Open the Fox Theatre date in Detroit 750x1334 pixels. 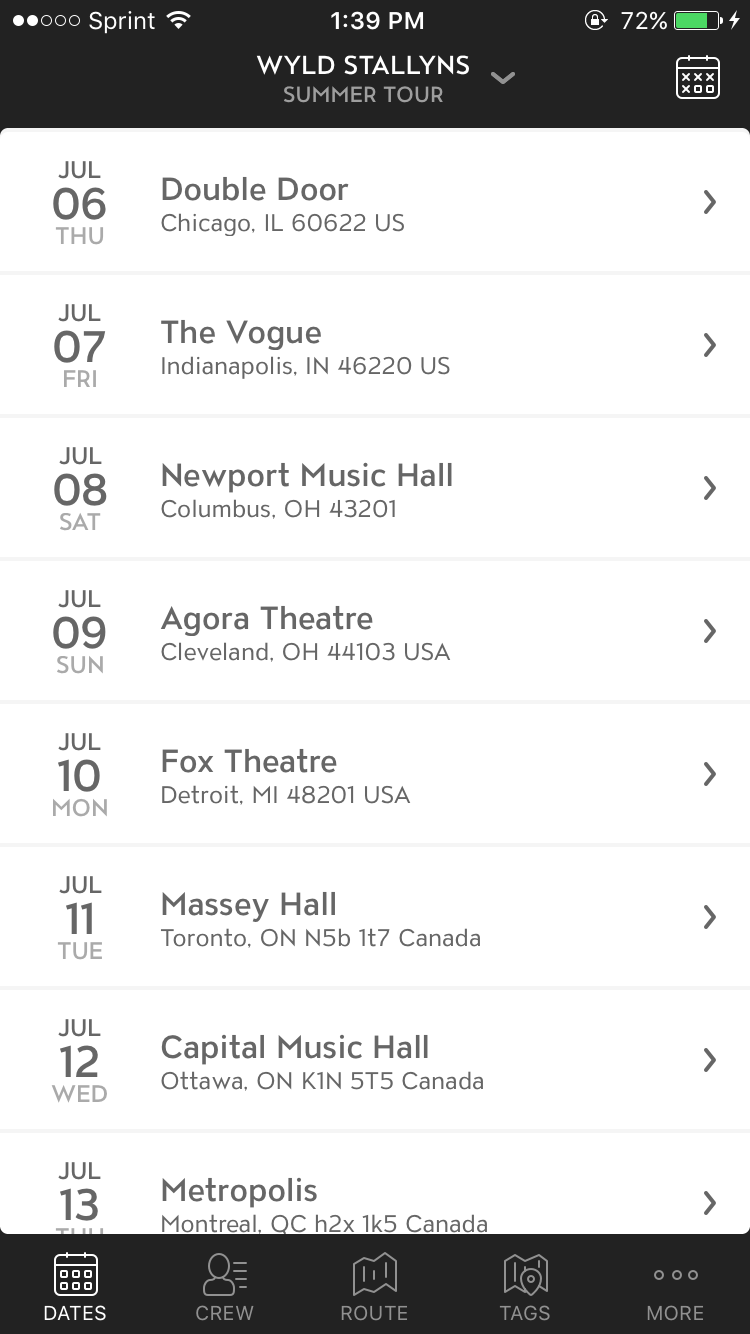pyautogui.click(x=375, y=774)
